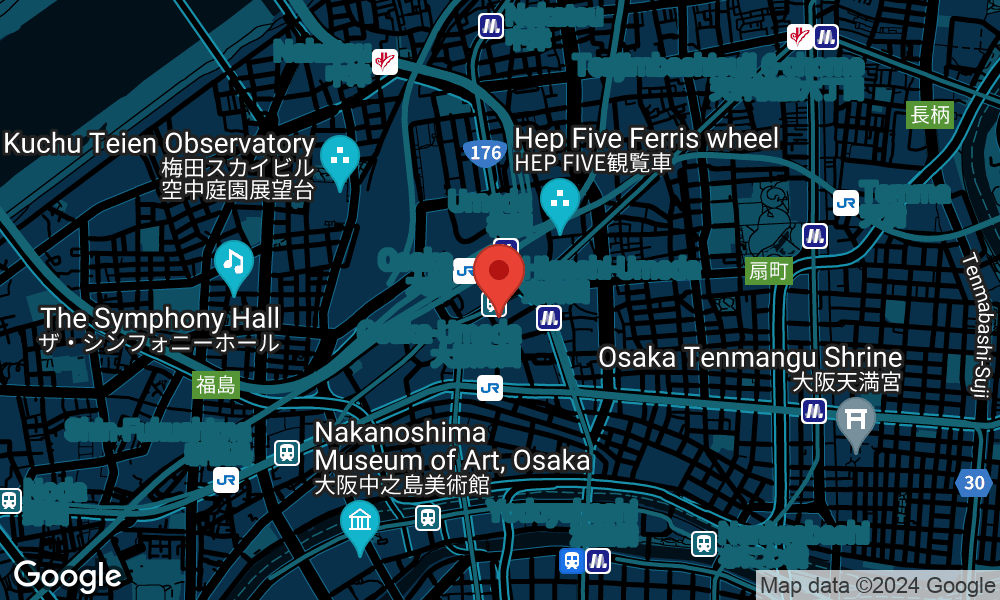Tap the red location pin
Viewport: 1000px width, 600px height.
(x=499, y=270)
